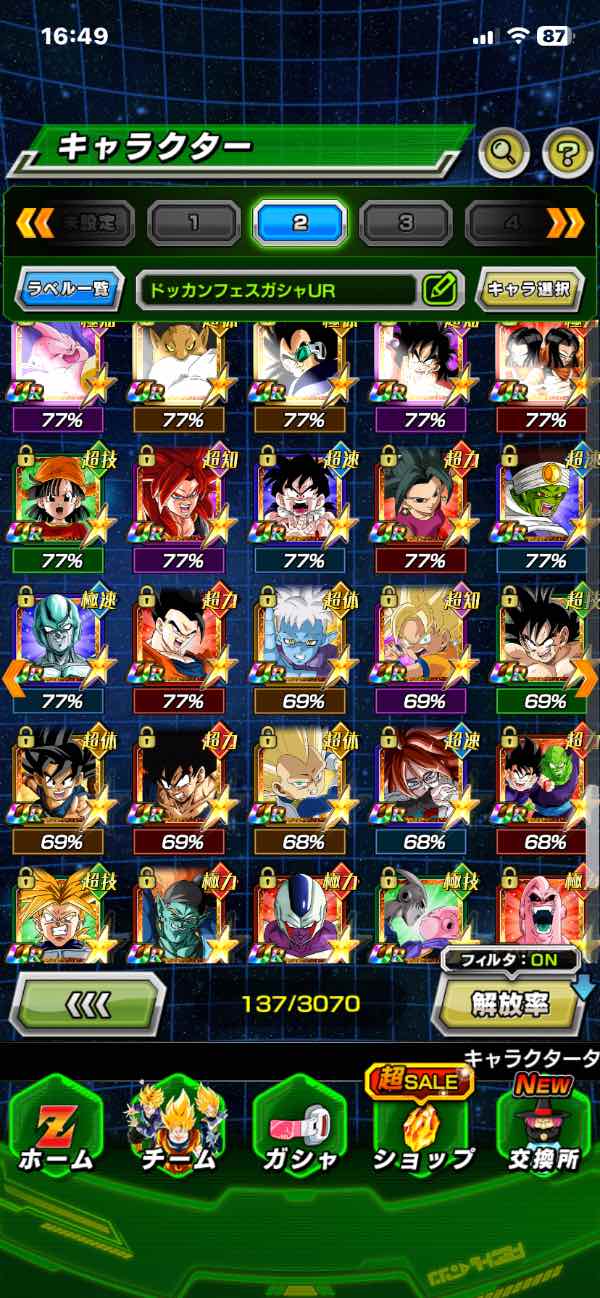Open the フィルタ ON filter setting

(510, 961)
